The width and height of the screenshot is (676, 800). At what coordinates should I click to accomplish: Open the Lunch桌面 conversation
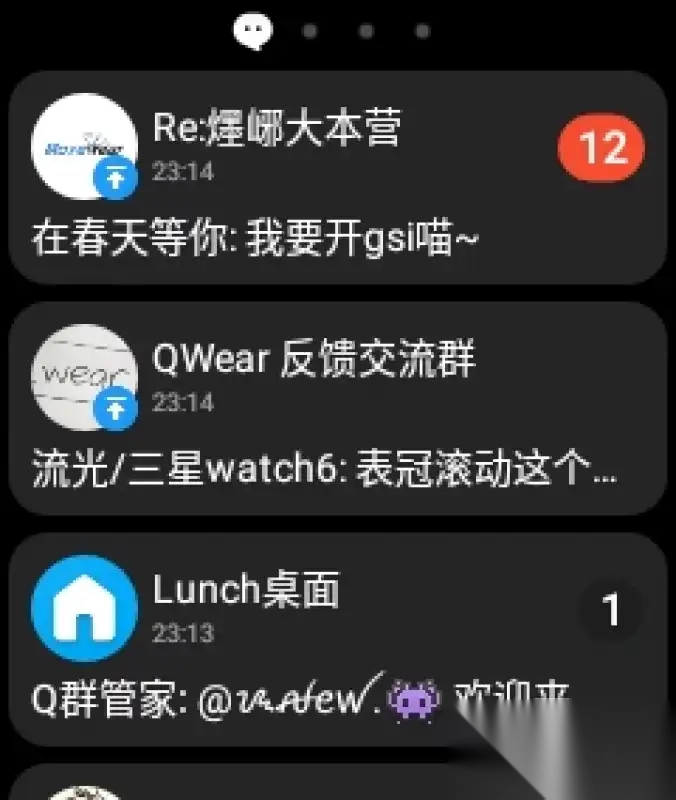(x=337, y=638)
